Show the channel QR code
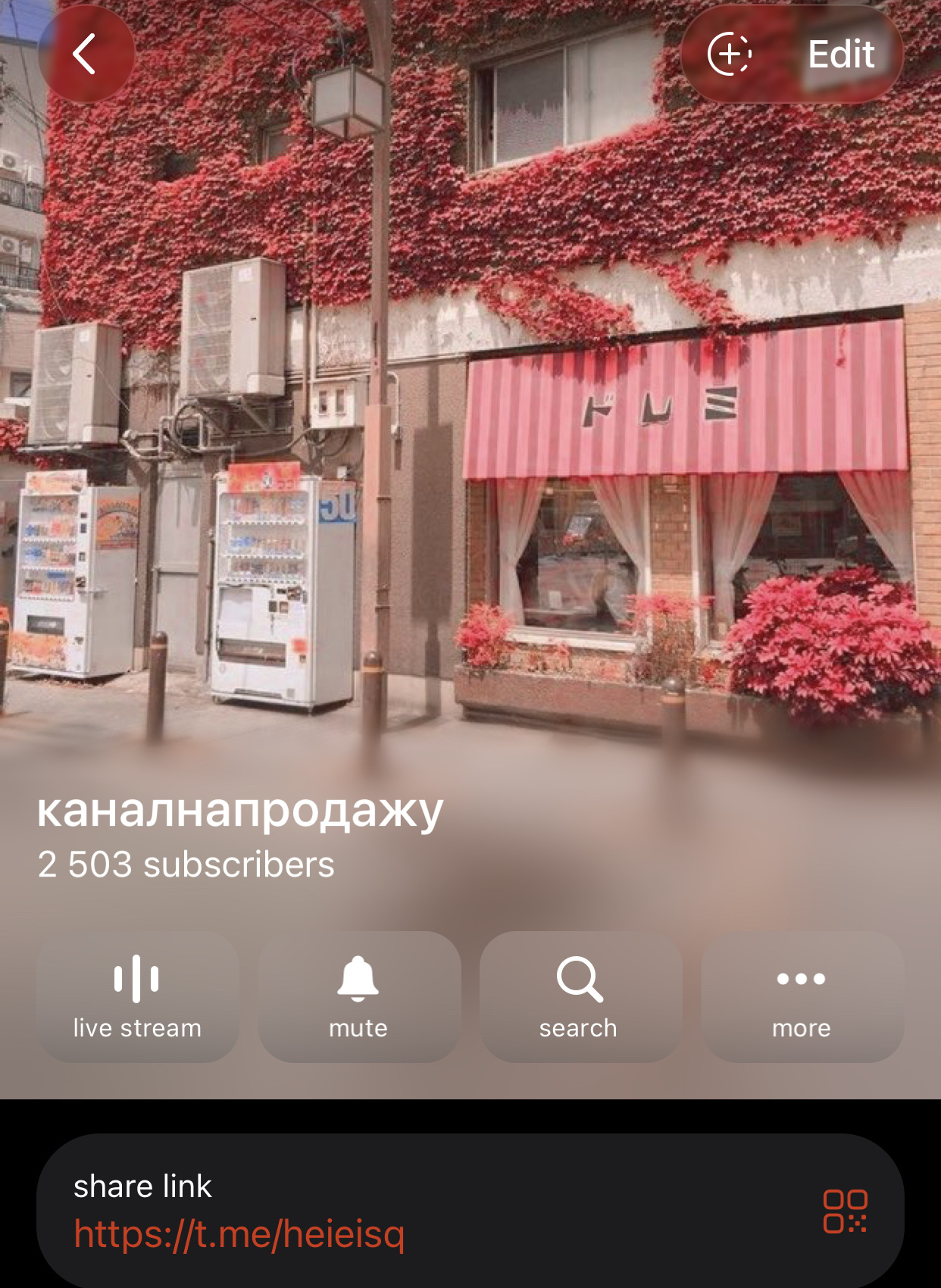The image size is (941, 1288). [845, 1211]
